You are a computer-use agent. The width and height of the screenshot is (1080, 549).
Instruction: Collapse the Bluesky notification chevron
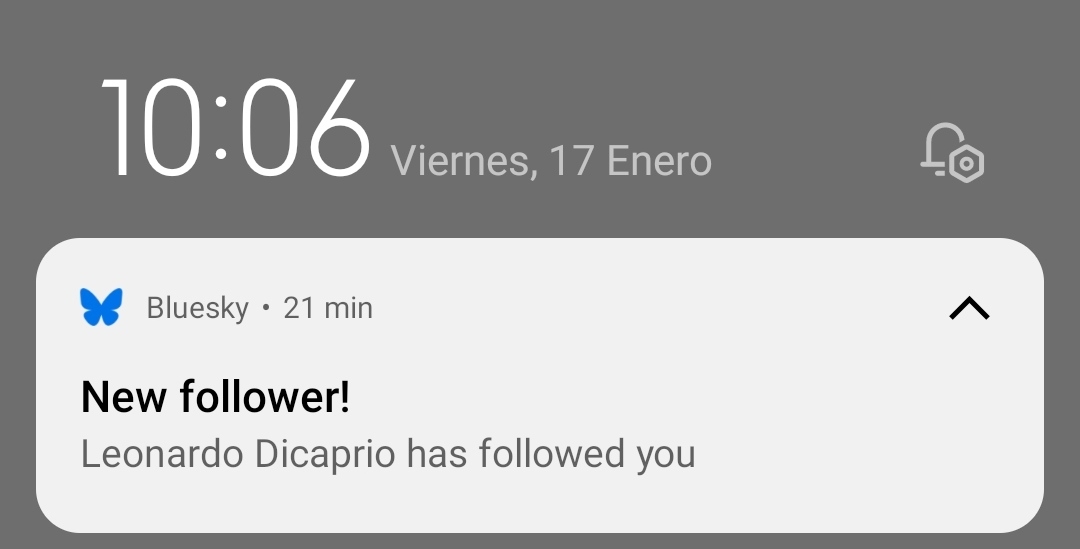pyautogui.click(x=968, y=309)
